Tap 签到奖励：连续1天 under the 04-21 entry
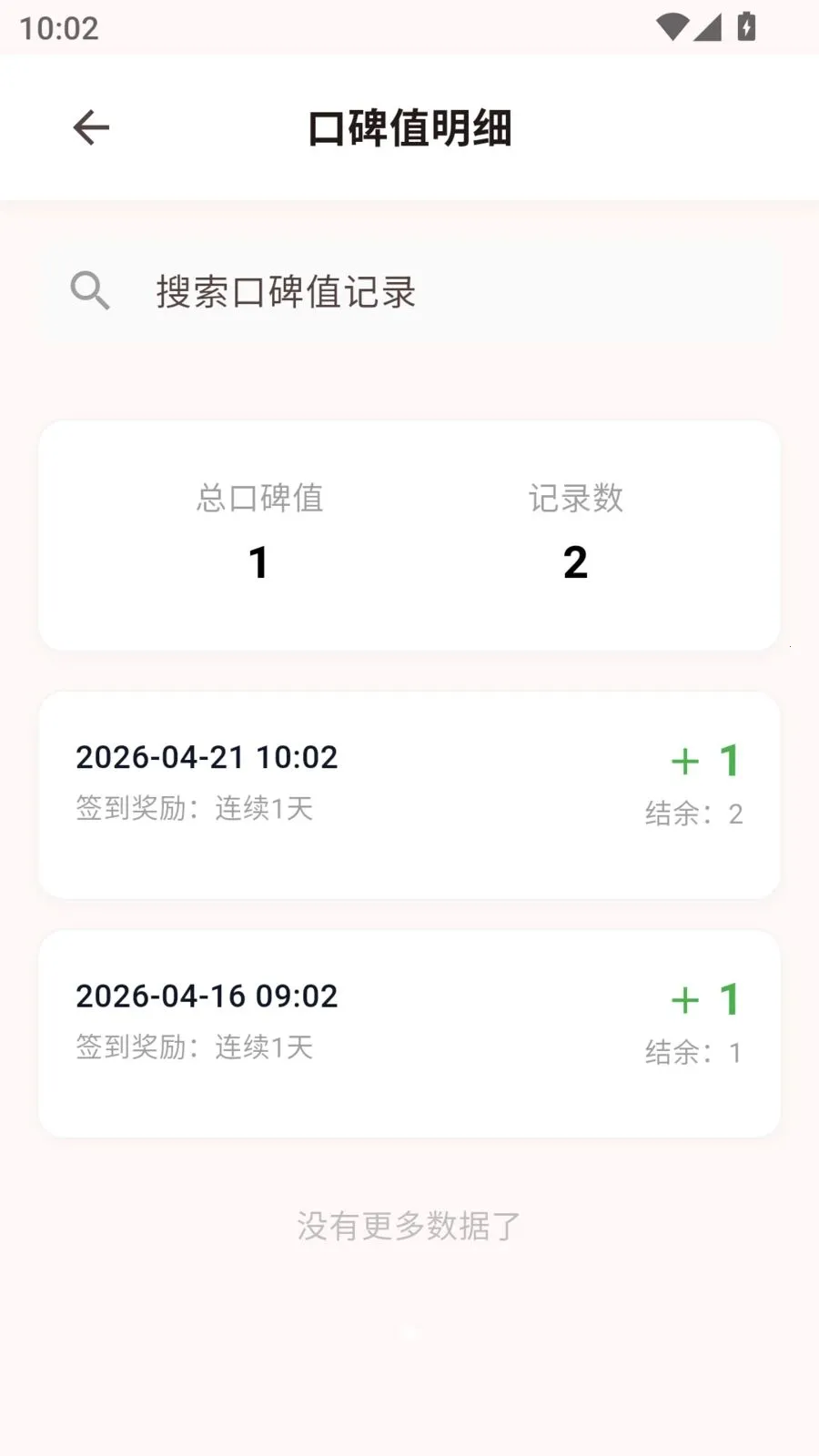Image resolution: width=819 pixels, height=1456 pixels. point(194,810)
